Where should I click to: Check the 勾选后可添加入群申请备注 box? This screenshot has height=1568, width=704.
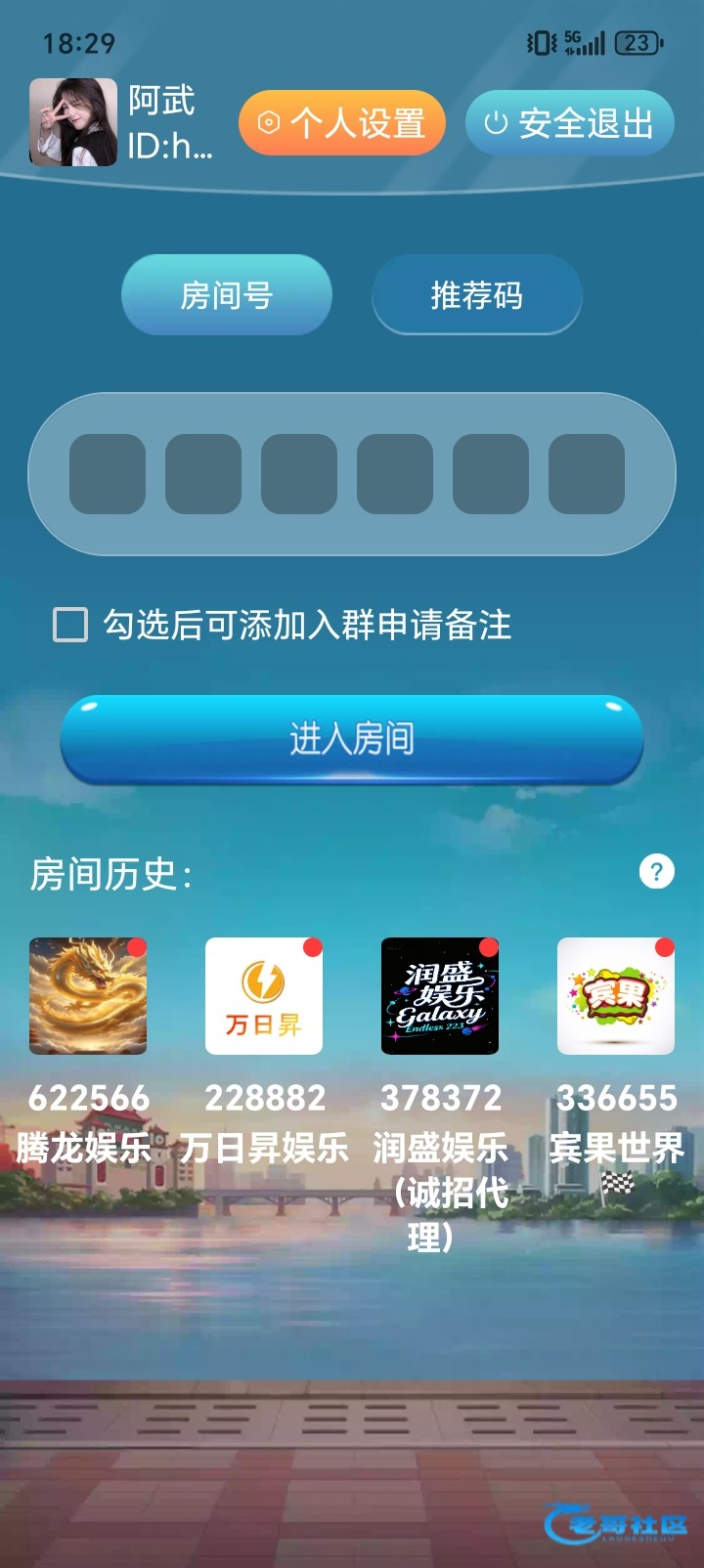[70, 625]
